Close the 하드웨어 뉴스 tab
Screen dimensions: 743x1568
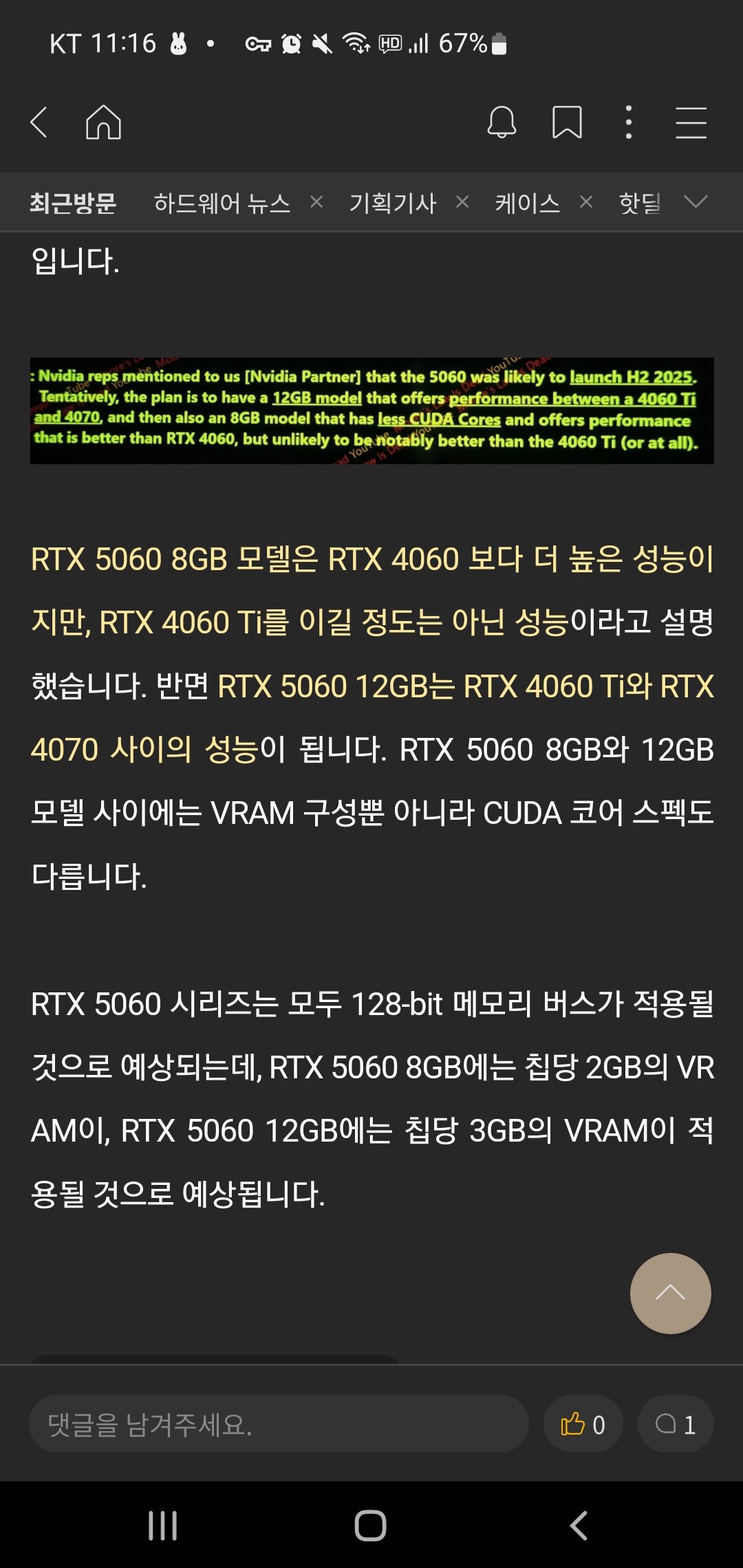point(316,202)
